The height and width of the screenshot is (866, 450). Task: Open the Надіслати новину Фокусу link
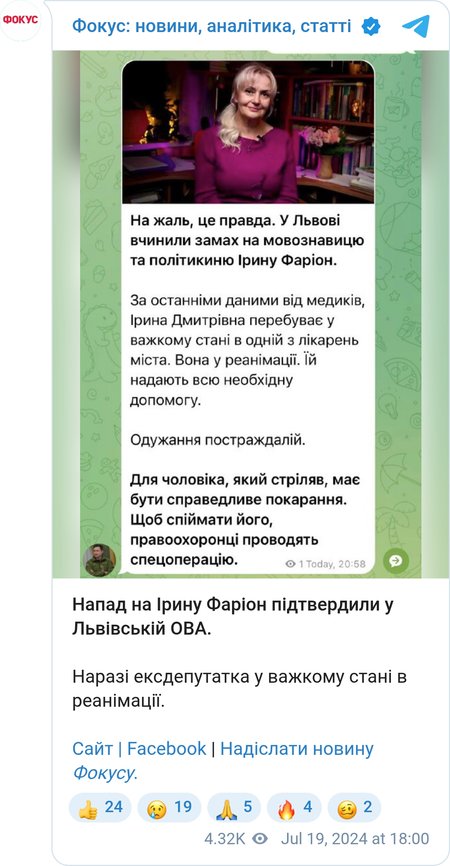pos(223,761)
